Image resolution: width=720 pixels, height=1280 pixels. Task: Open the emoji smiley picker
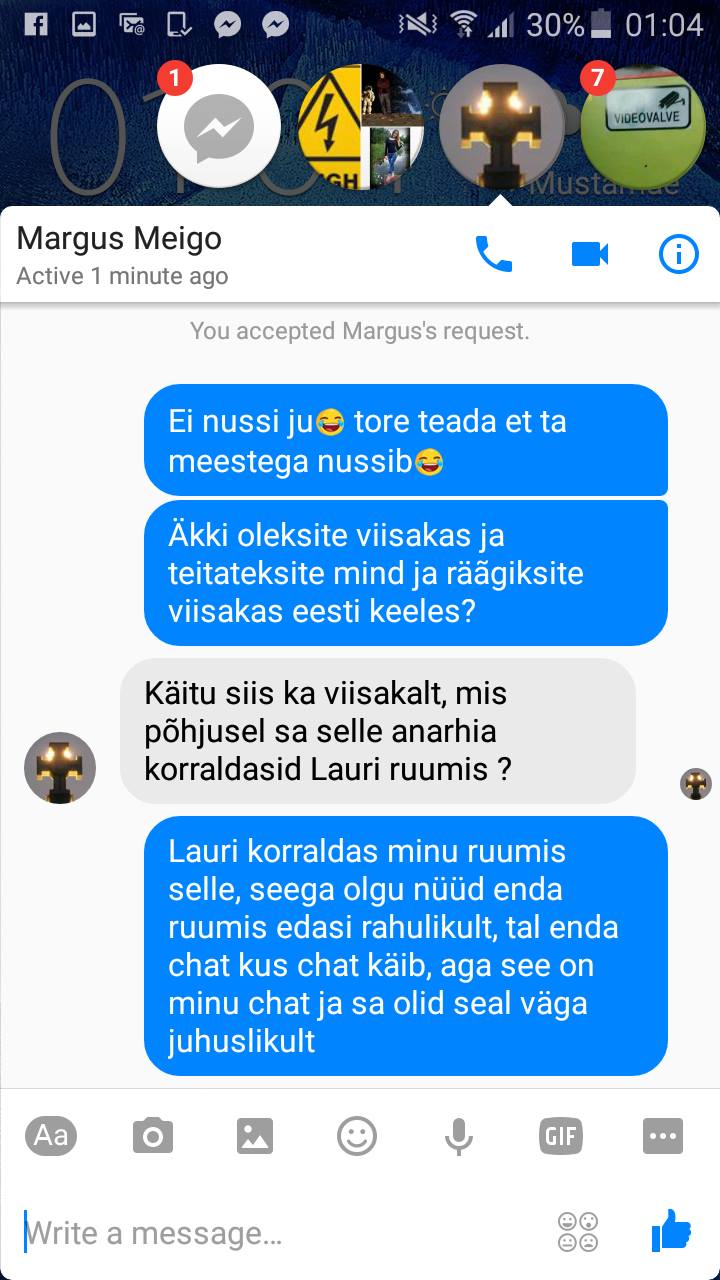pyautogui.click(x=357, y=1136)
